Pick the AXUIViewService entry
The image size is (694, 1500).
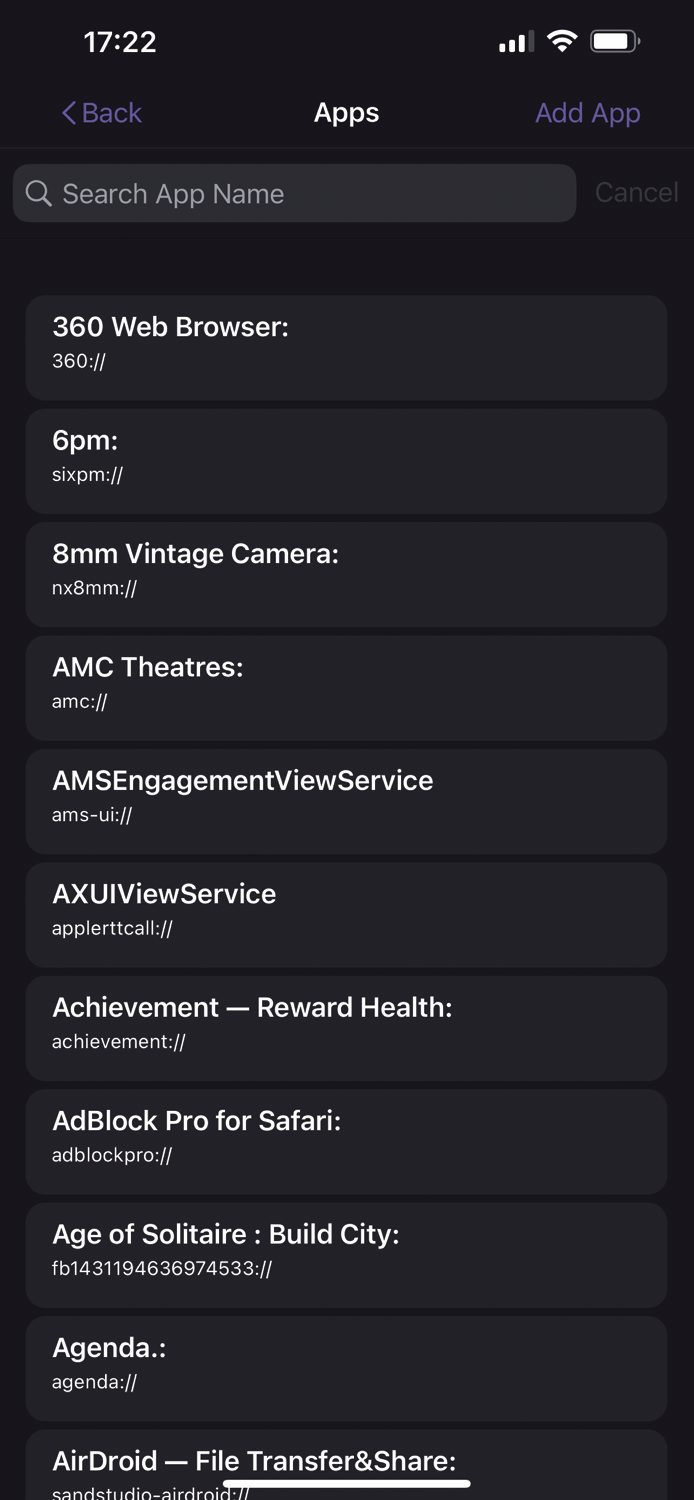(346, 915)
